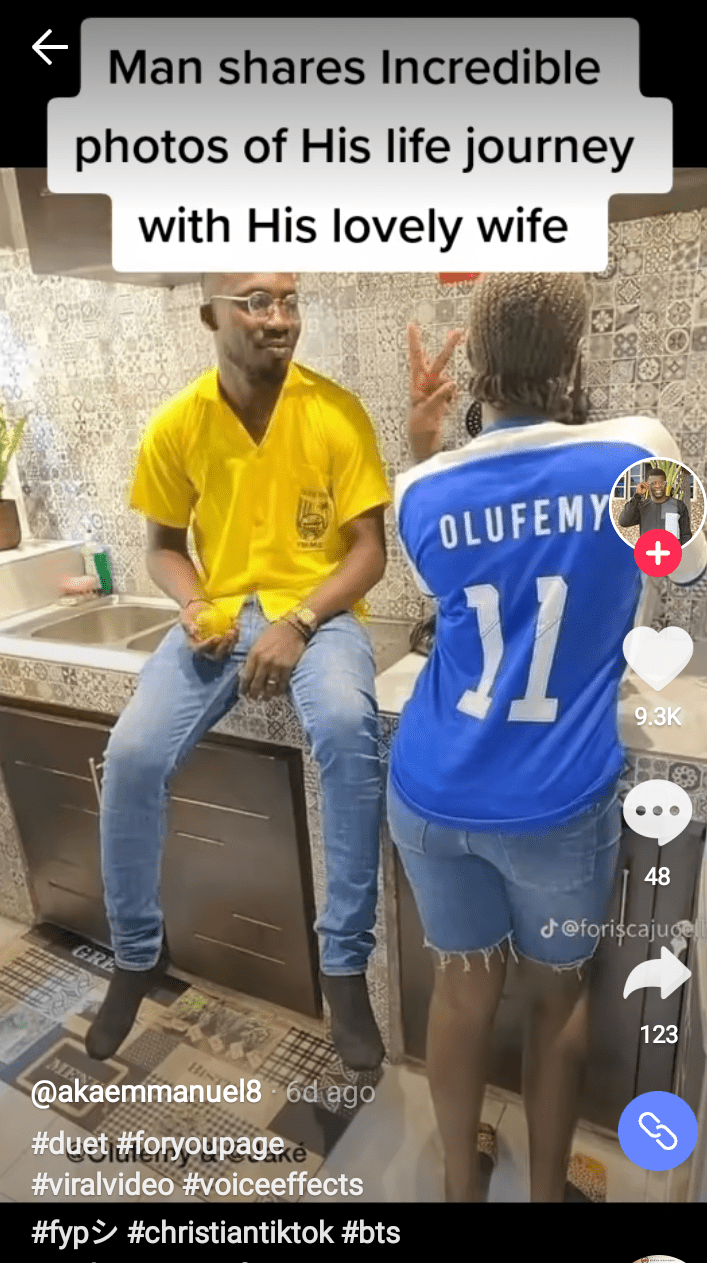Open the #christiantiktok hashtag
The height and width of the screenshot is (1263, 707).
click(x=231, y=1232)
